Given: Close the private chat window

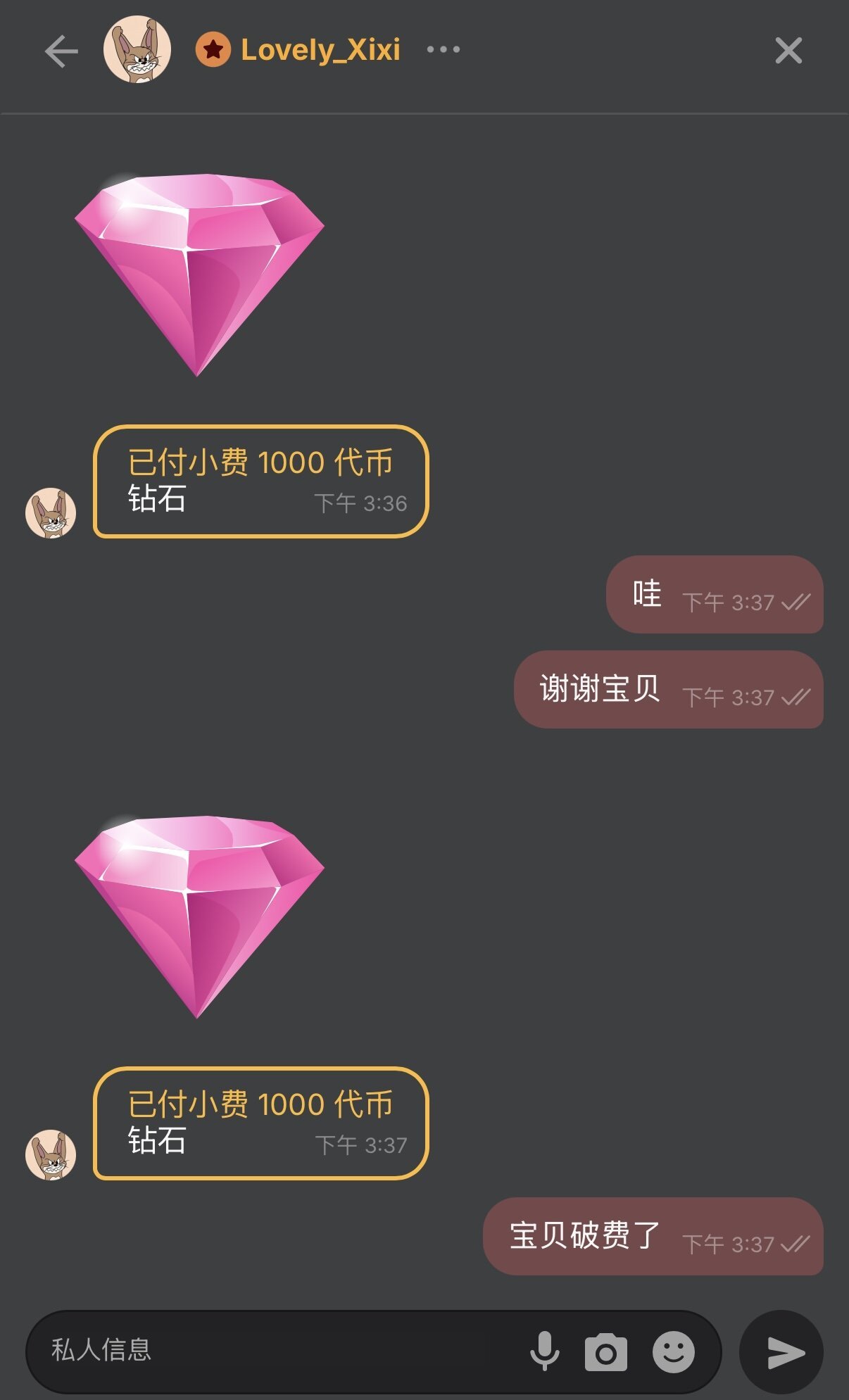Looking at the screenshot, I should (788, 51).
